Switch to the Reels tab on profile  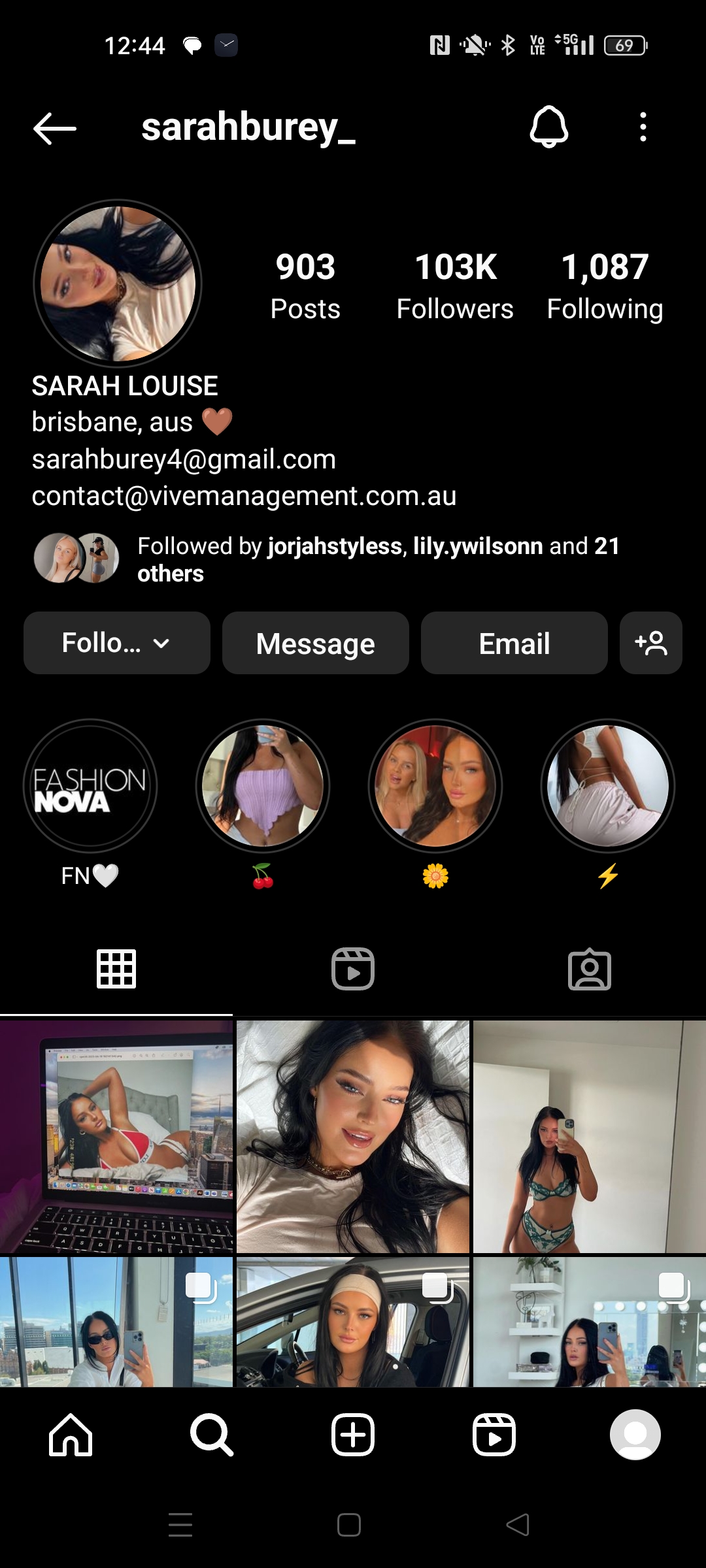(x=353, y=969)
